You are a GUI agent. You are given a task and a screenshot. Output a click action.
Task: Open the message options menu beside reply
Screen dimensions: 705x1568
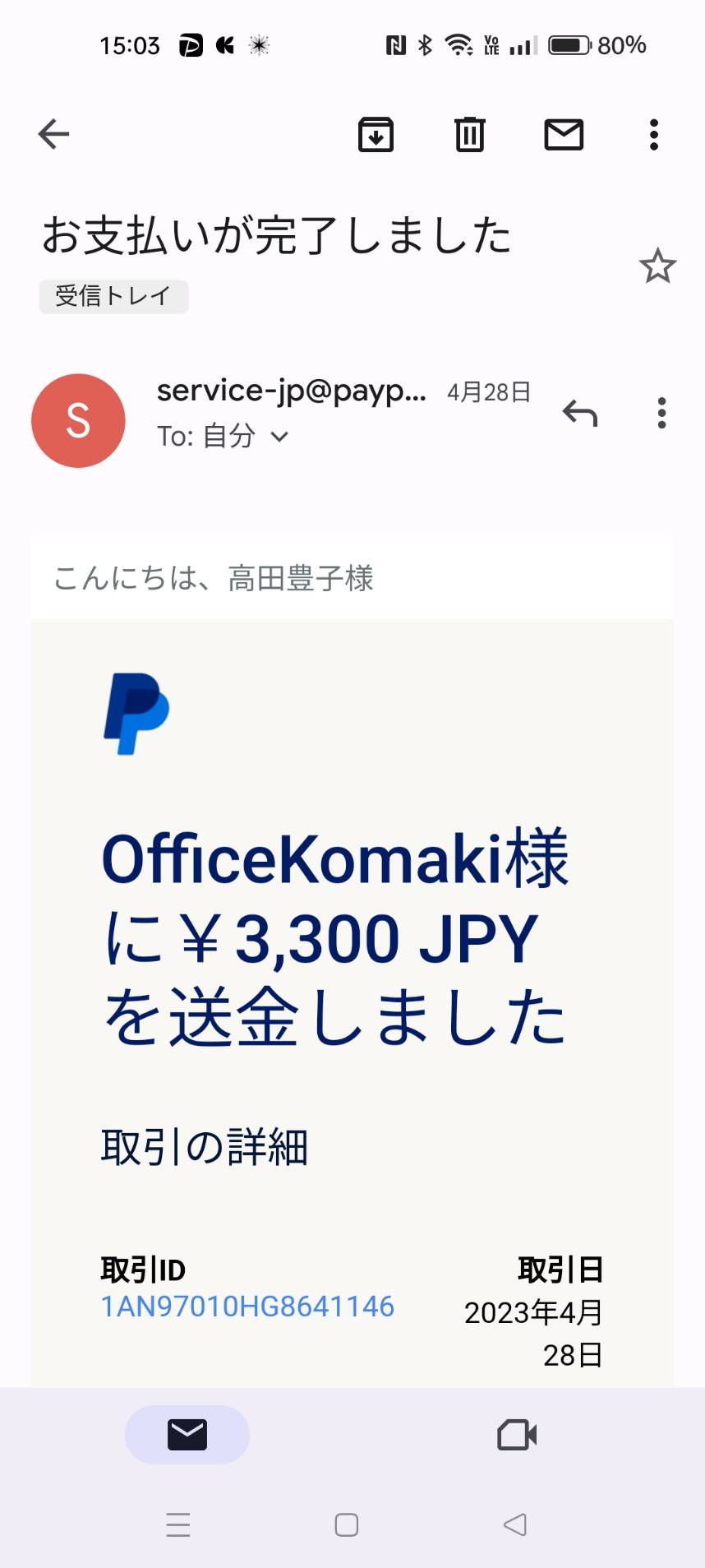661,413
